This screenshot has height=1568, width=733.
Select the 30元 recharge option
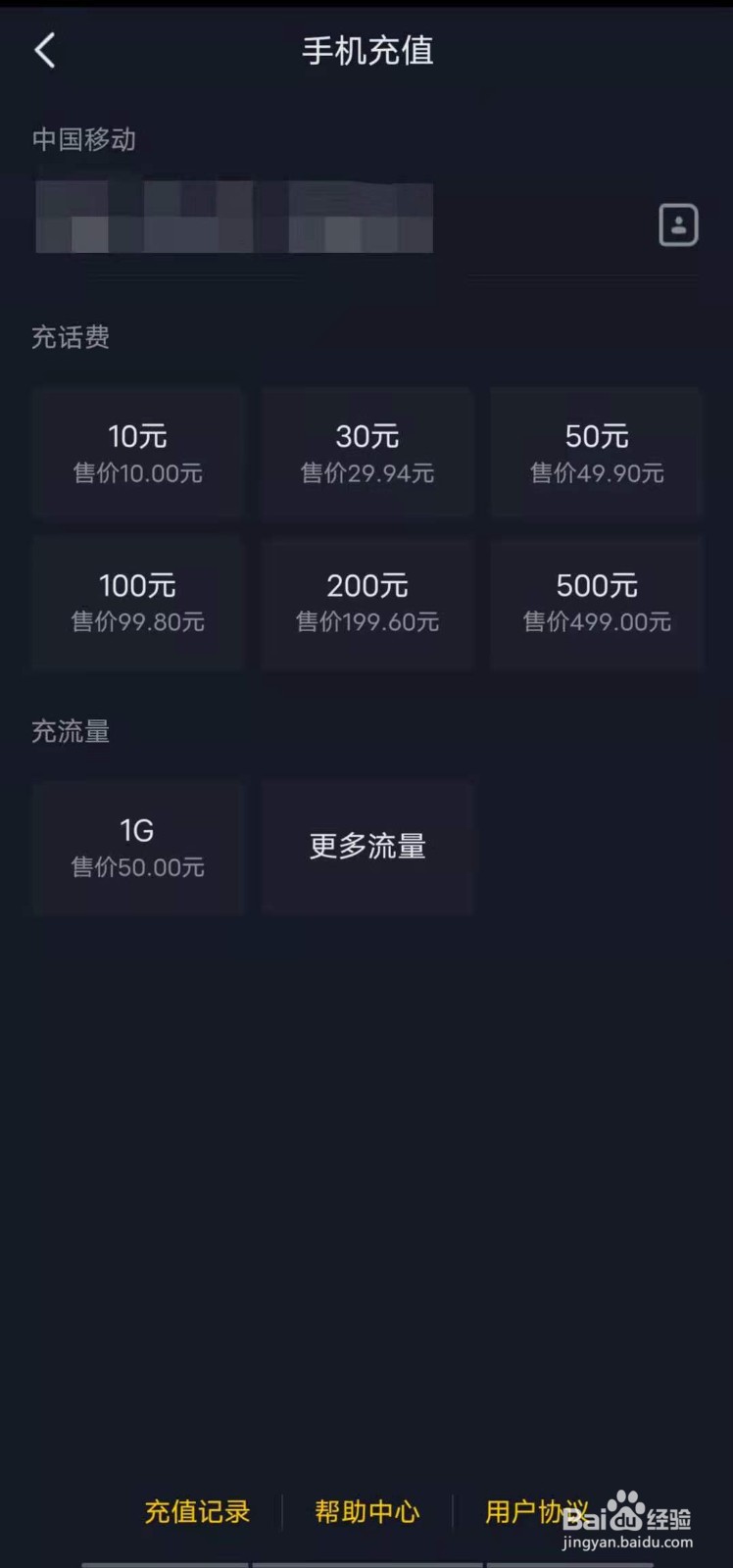[x=366, y=452]
